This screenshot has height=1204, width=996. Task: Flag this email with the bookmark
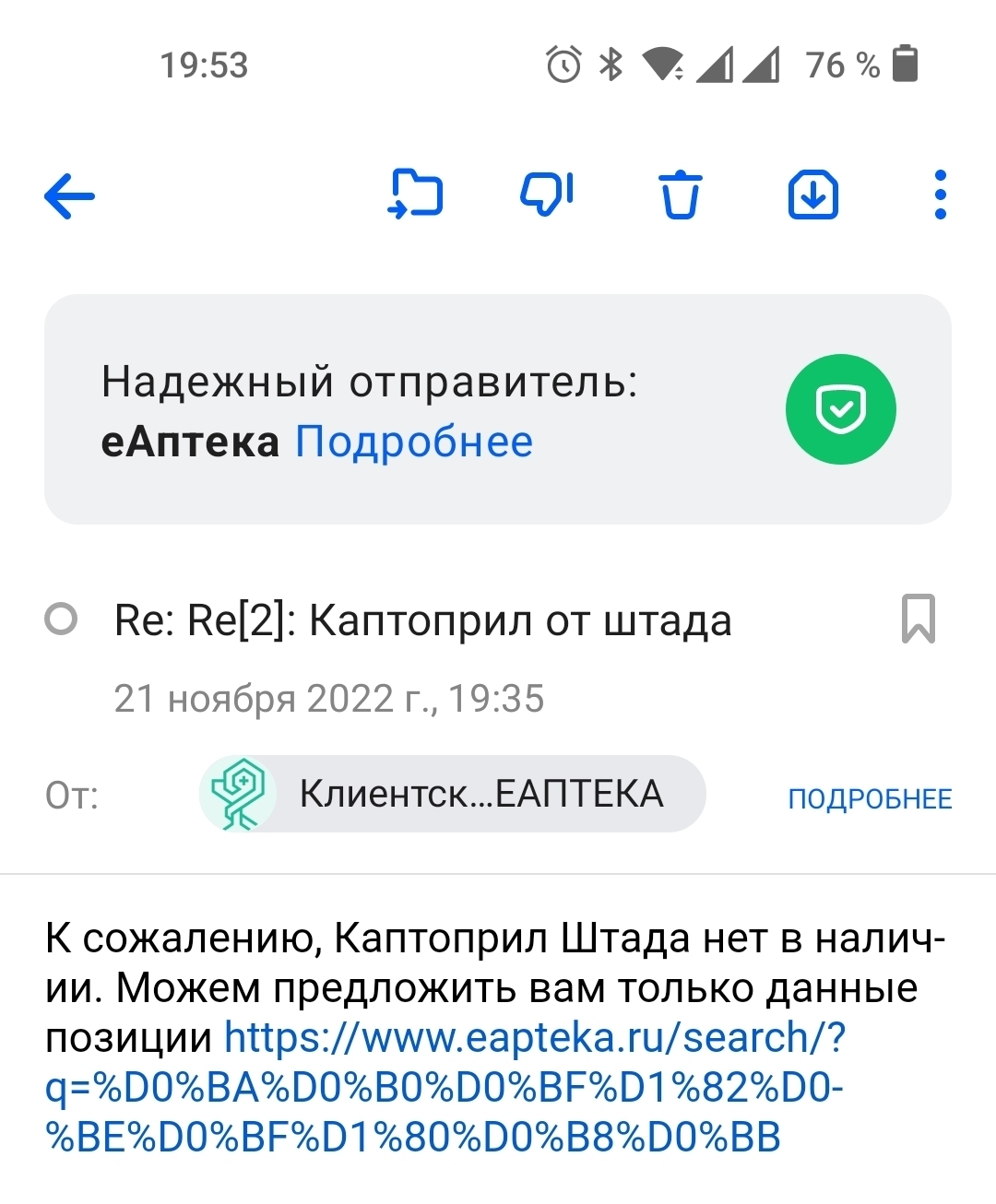click(918, 619)
